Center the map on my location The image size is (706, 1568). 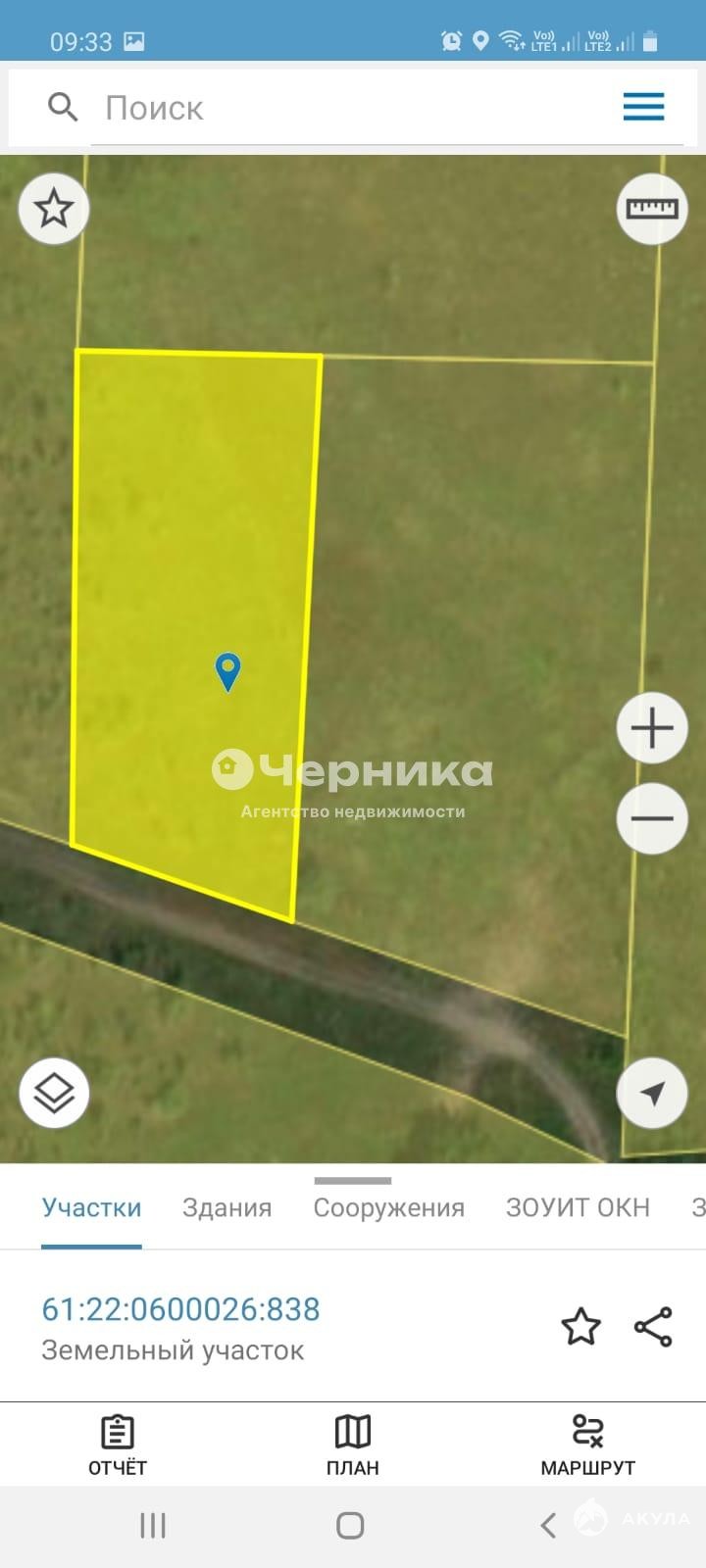pyautogui.click(x=652, y=1093)
